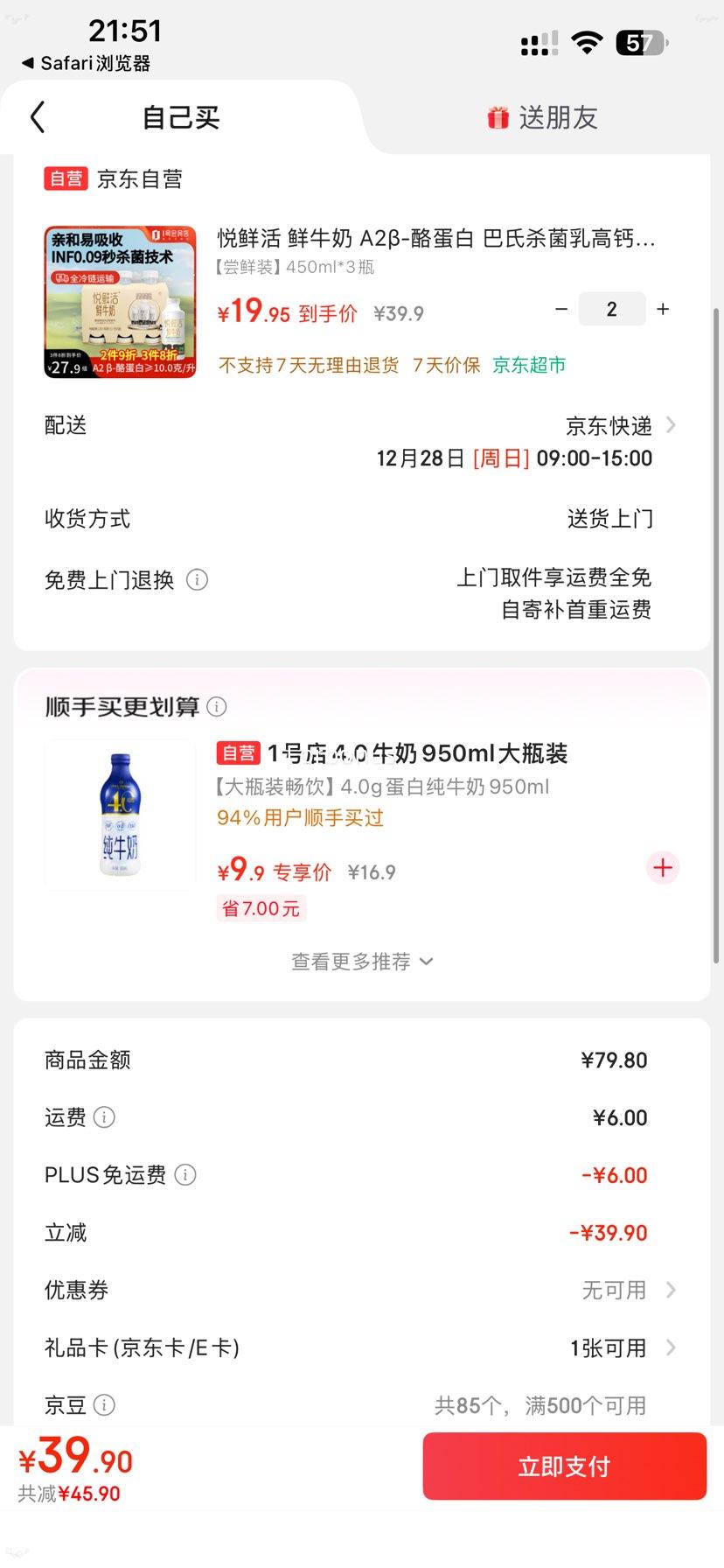Open 优惠券 coupon section chevron
This screenshot has width=724, height=1568.
tap(672, 1289)
